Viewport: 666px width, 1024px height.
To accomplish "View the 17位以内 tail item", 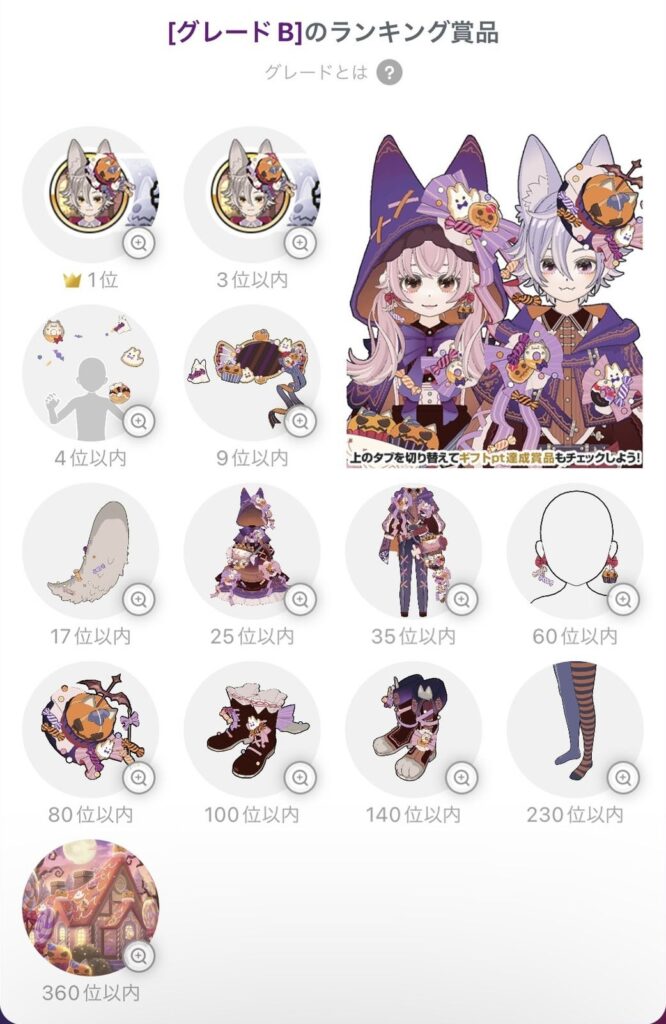I will click(139, 599).
